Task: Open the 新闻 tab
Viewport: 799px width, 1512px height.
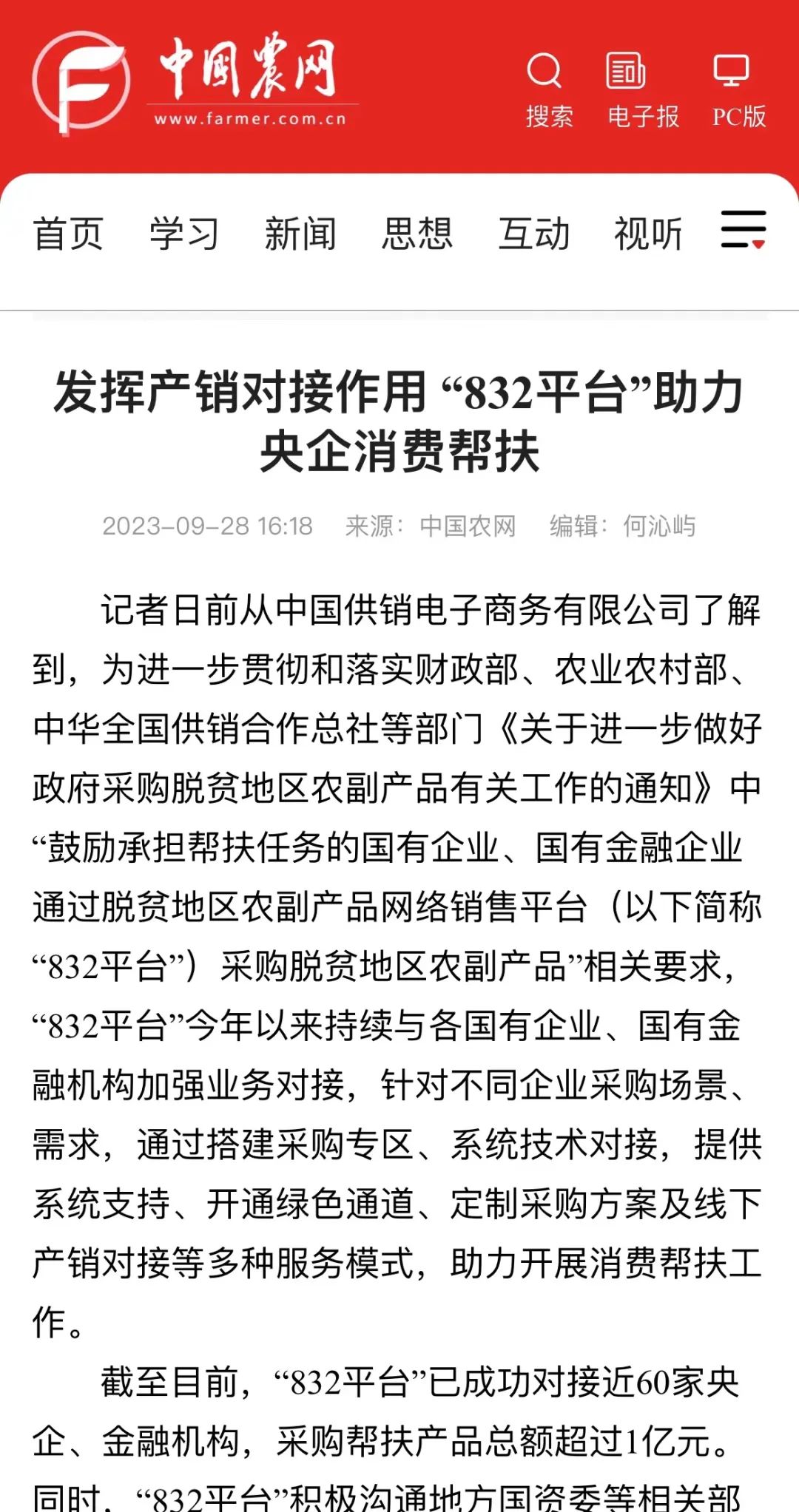Action: (x=300, y=234)
